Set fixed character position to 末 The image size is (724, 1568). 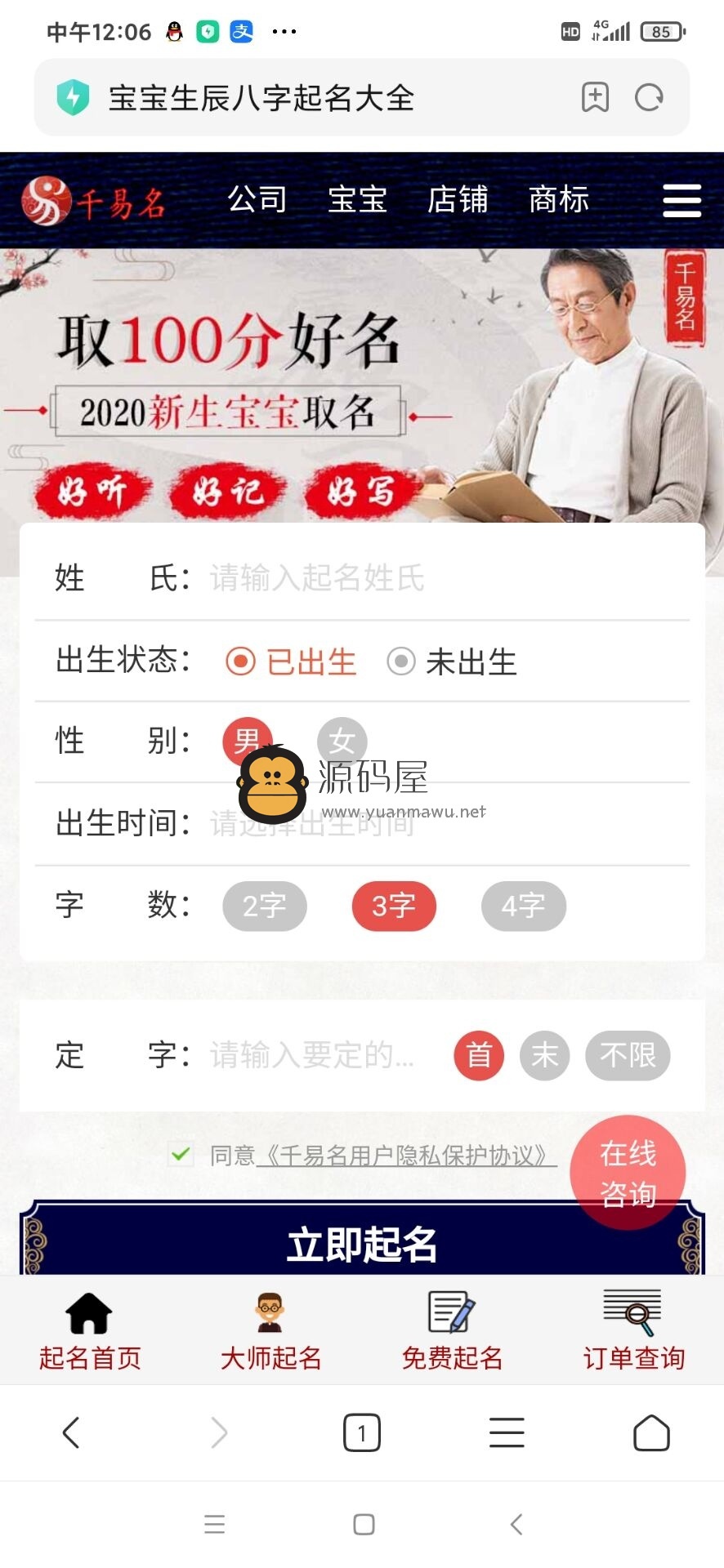(544, 1055)
